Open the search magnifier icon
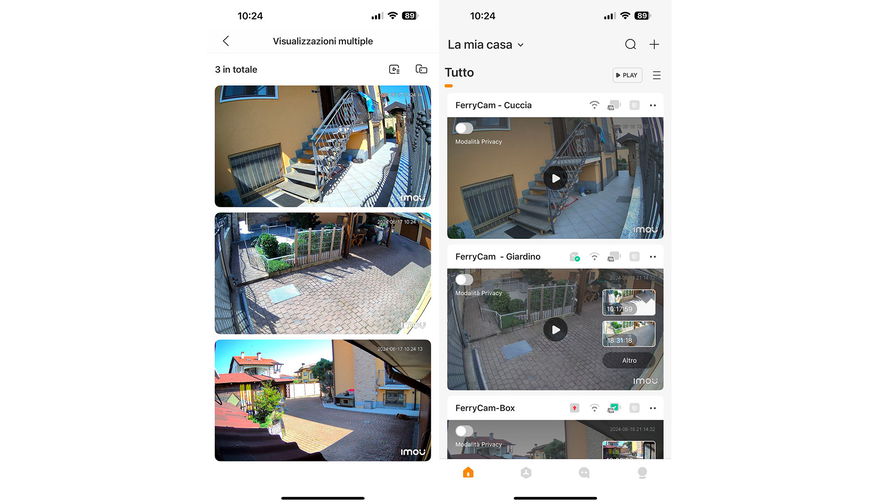The image size is (896, 504). click(x=630, y=44)
